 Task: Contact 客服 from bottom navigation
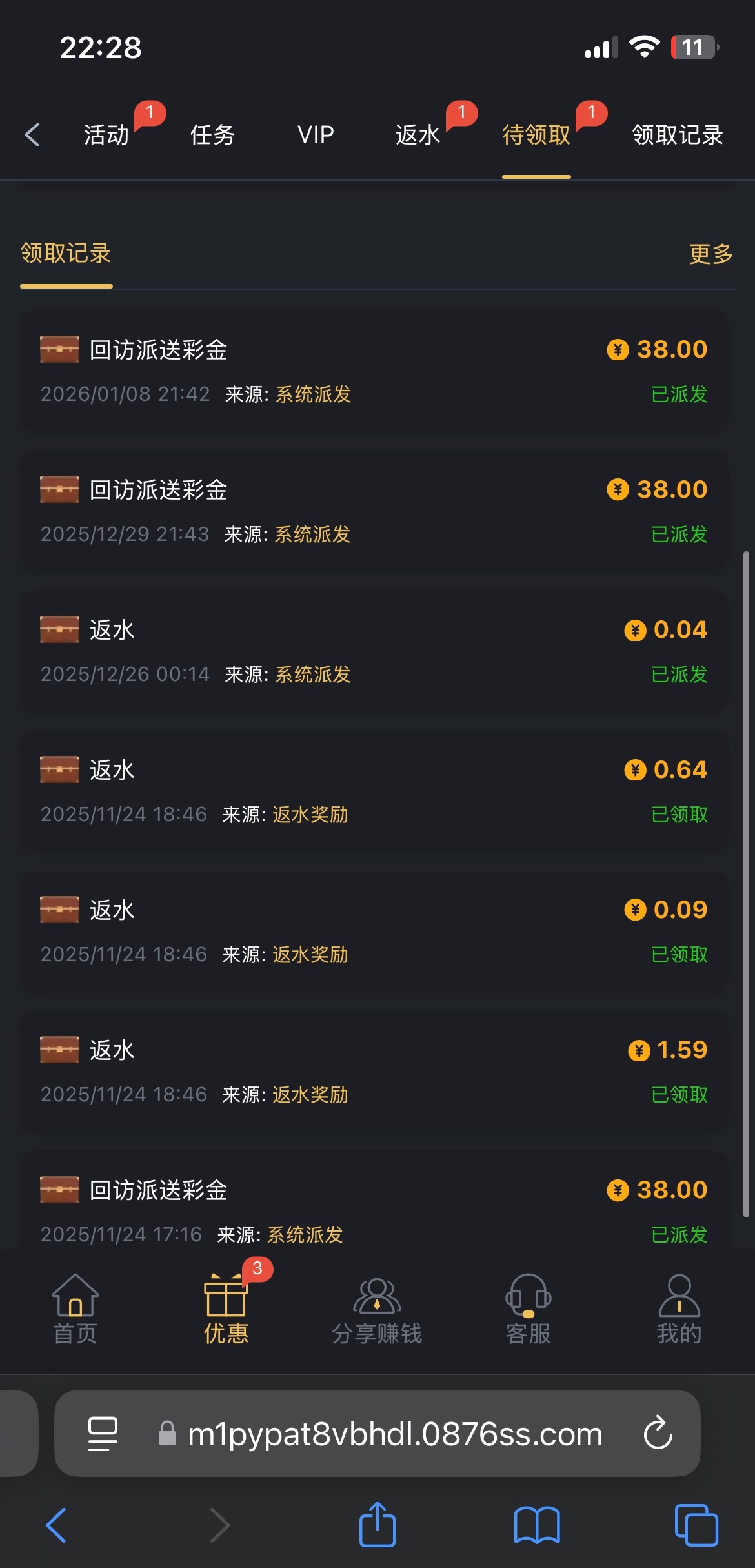tap(528, 1308)
